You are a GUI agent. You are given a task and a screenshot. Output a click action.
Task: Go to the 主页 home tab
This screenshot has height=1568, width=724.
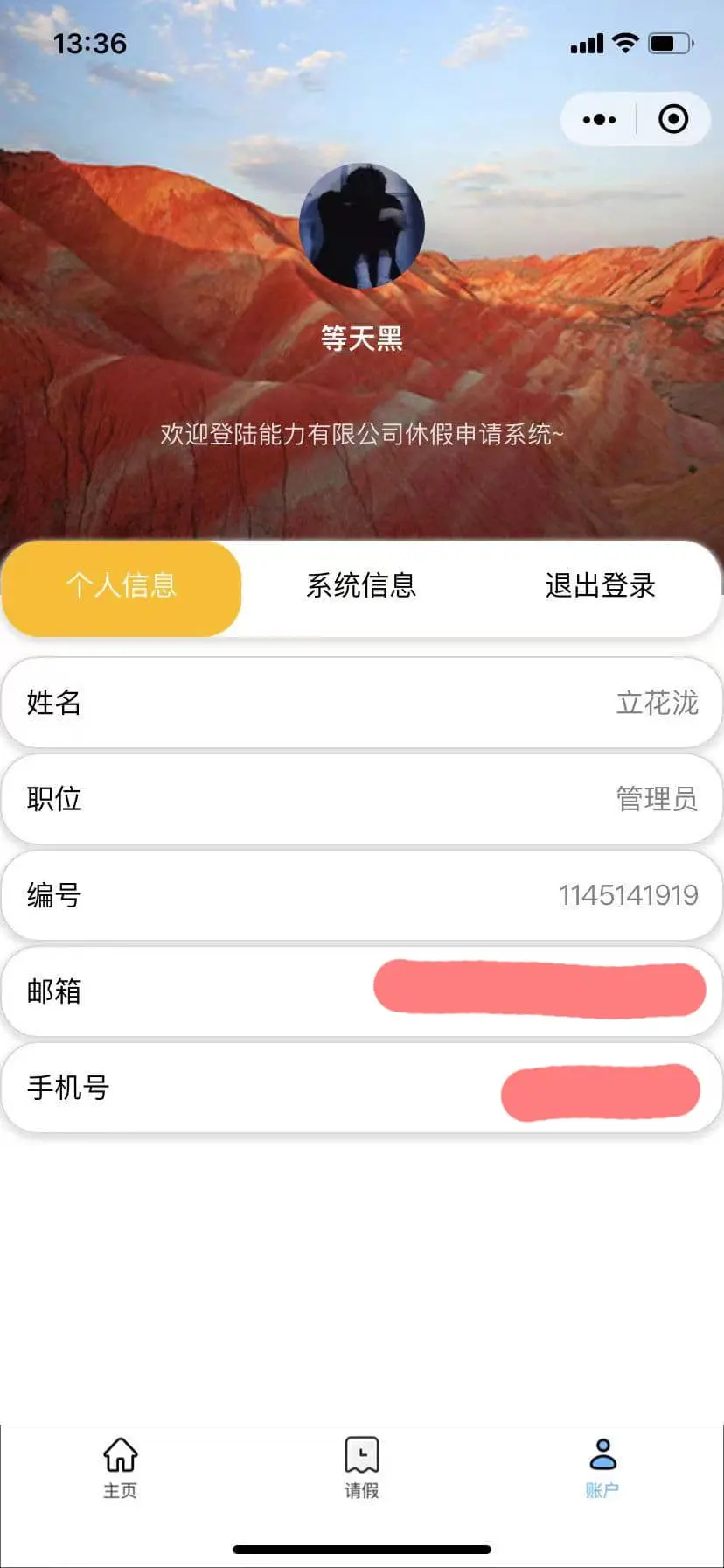(121, 1466)
